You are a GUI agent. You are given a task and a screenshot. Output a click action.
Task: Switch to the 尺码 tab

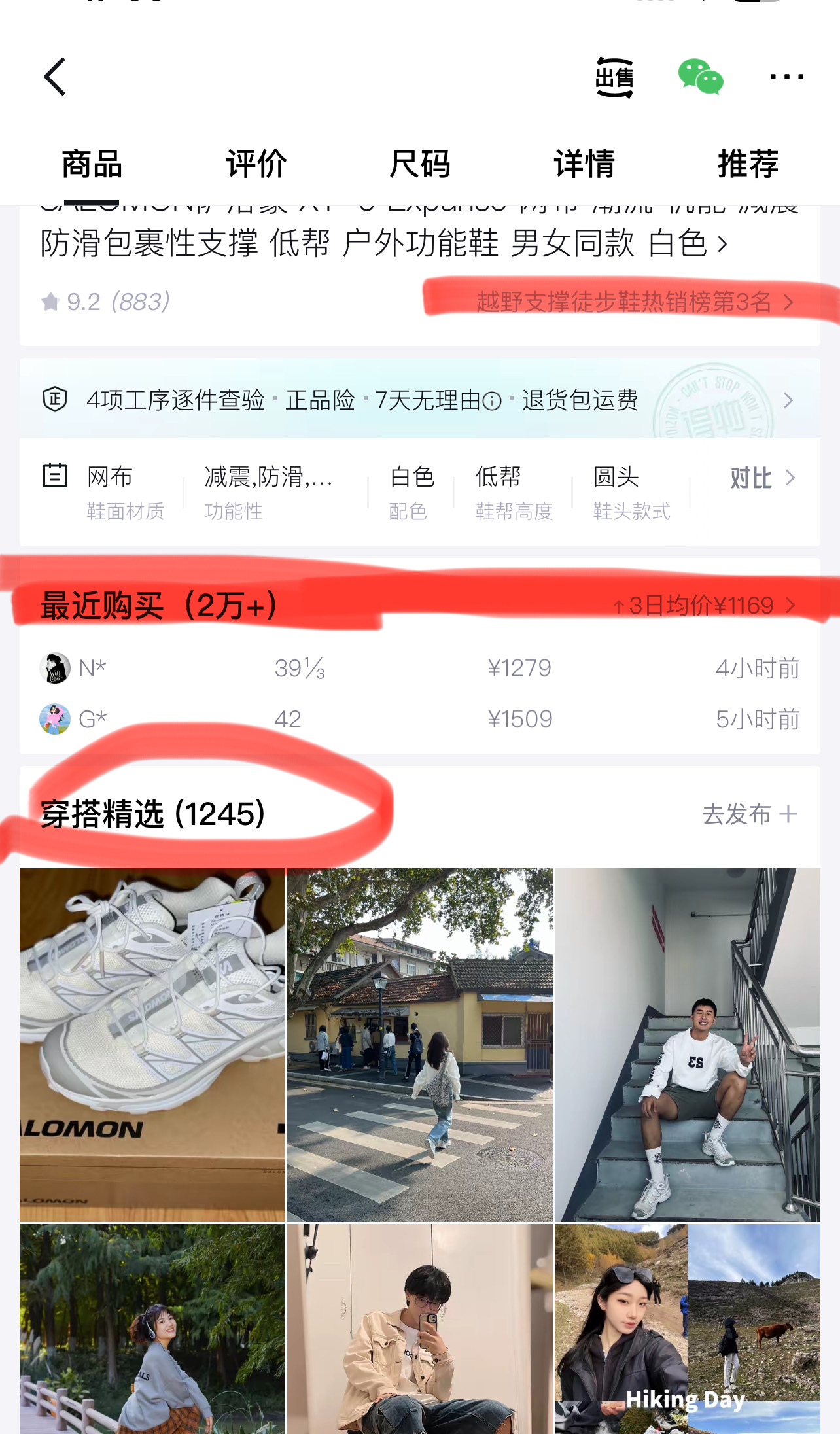pyautogui.click(x=419, y=164)
